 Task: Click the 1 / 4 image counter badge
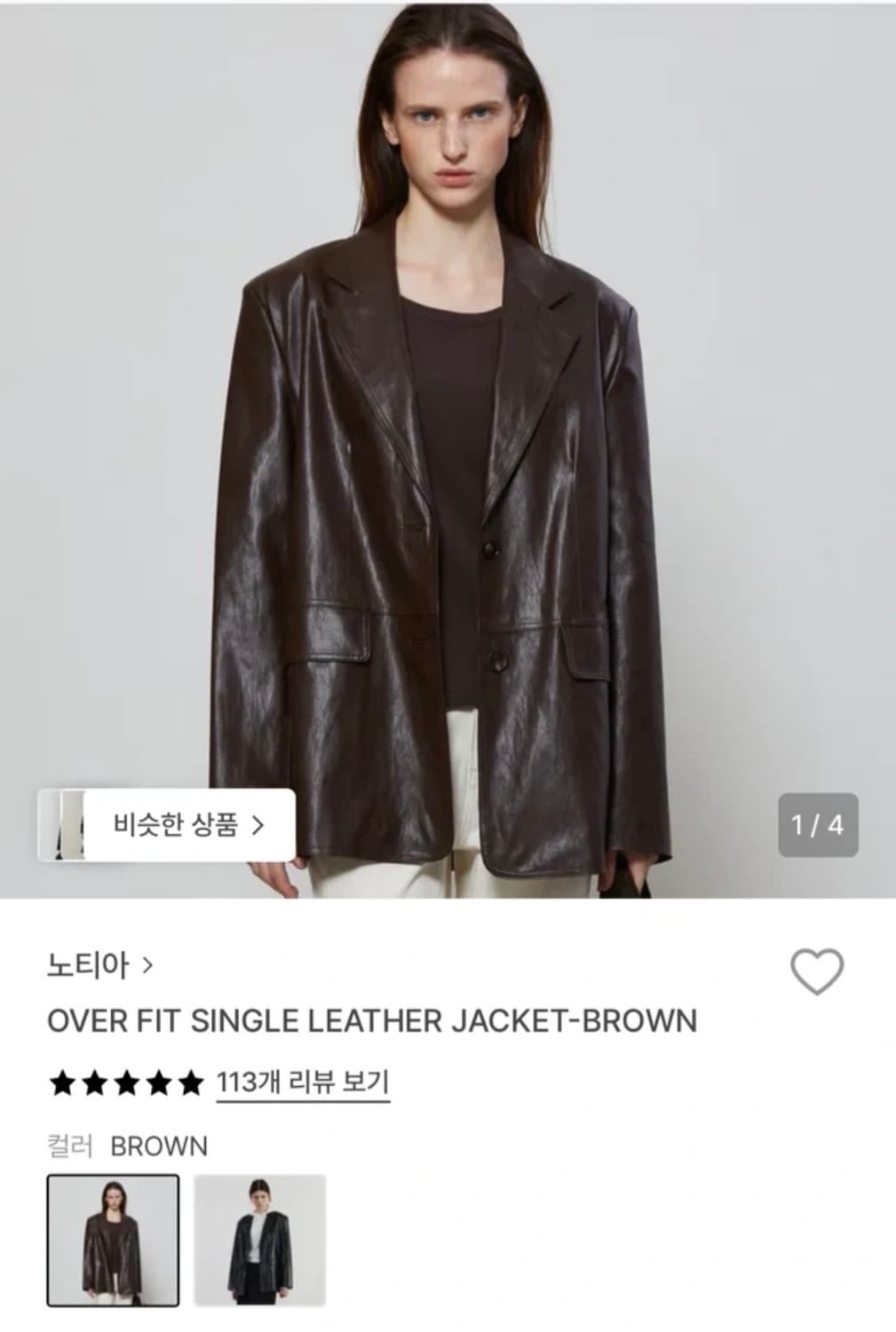(817, 826)
